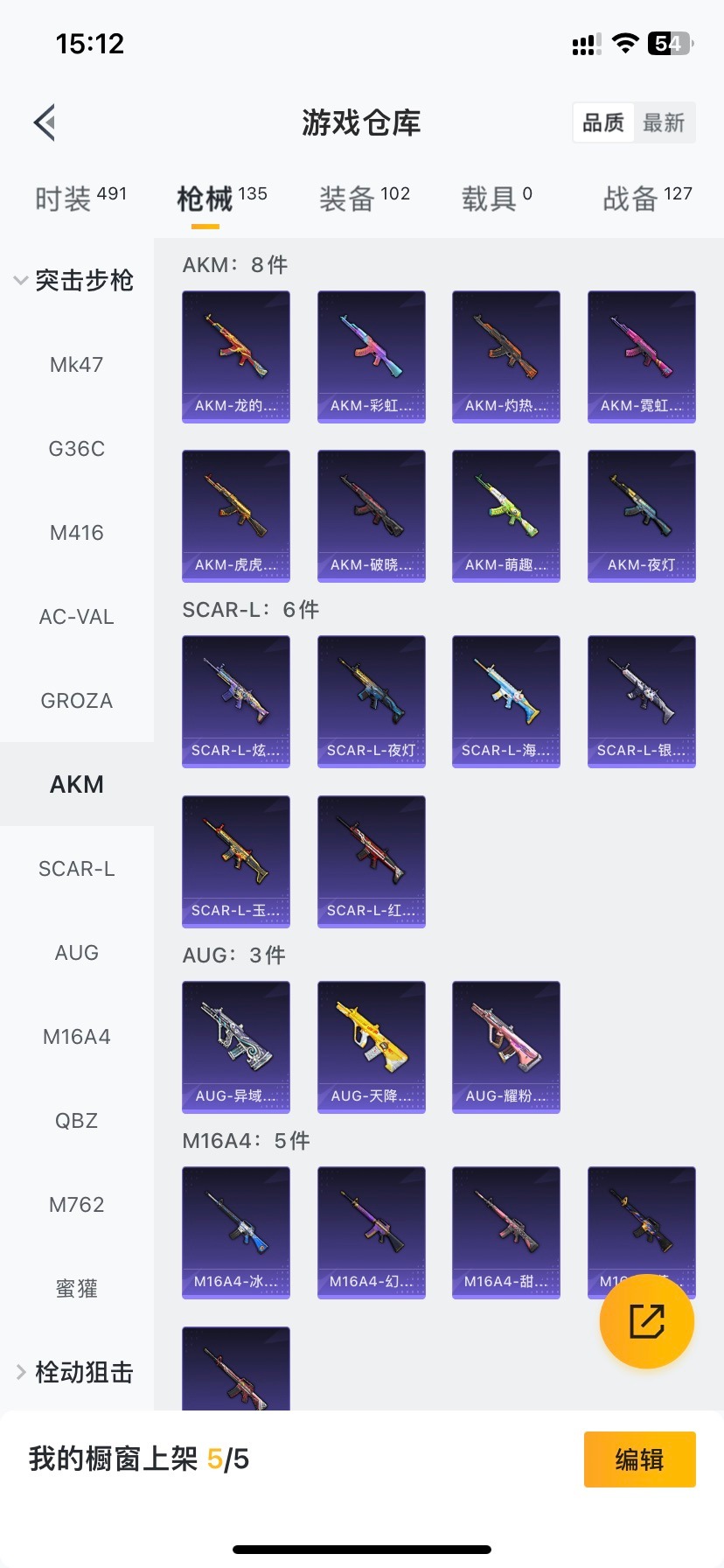Switch to the 装备 tab
The width and height of the screenshot is (724, 1568).
point(364,199)
